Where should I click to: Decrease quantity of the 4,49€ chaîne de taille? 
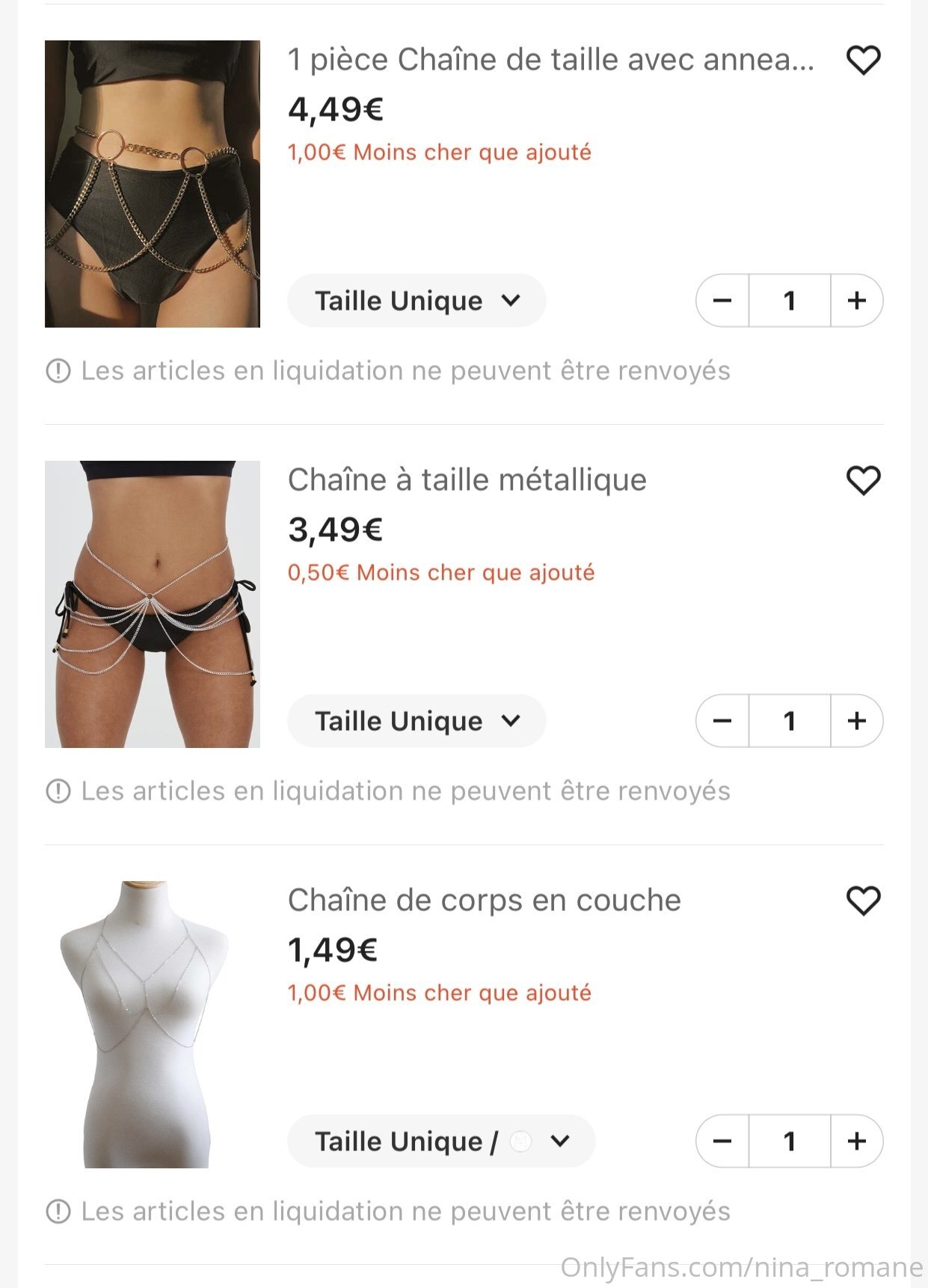click(722, 301)
